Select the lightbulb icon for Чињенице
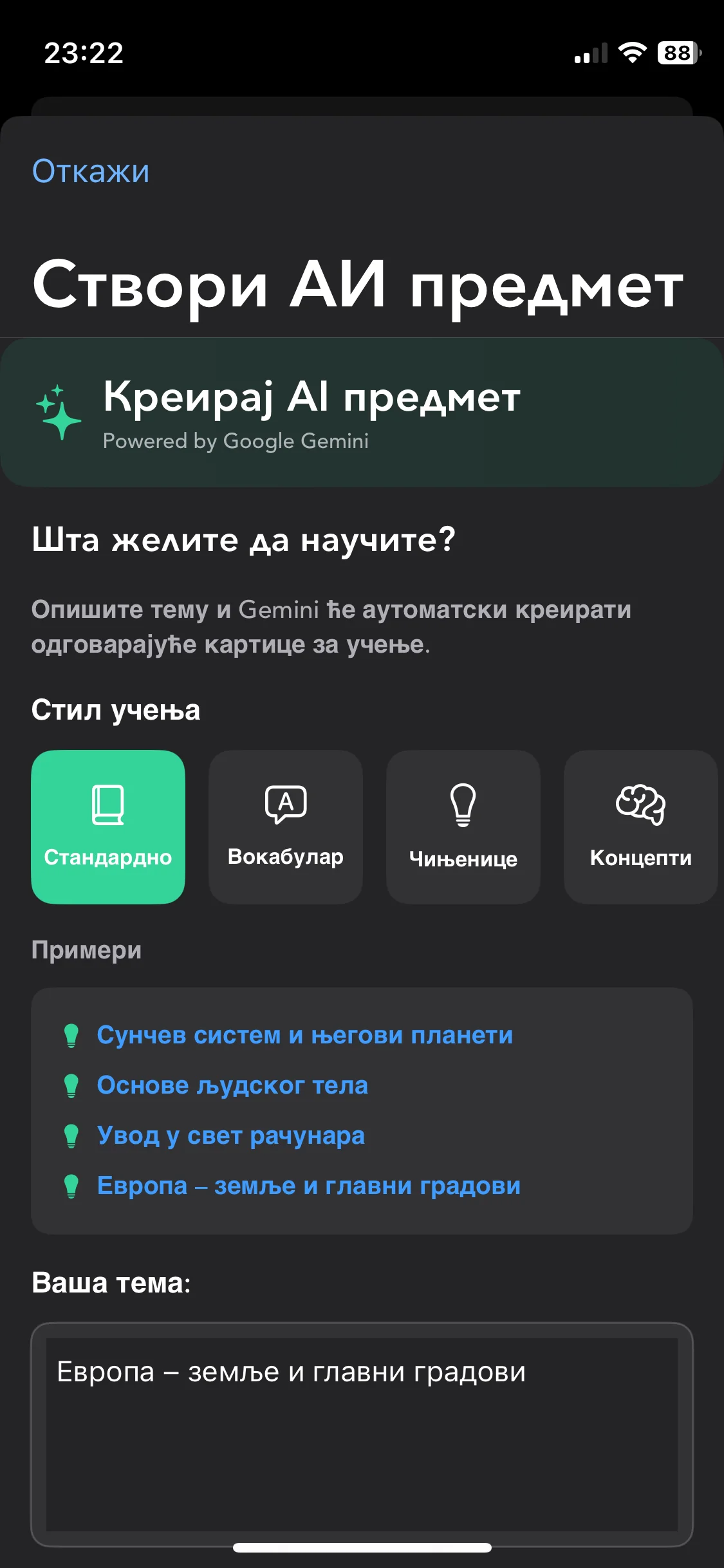 pos(463,807)
